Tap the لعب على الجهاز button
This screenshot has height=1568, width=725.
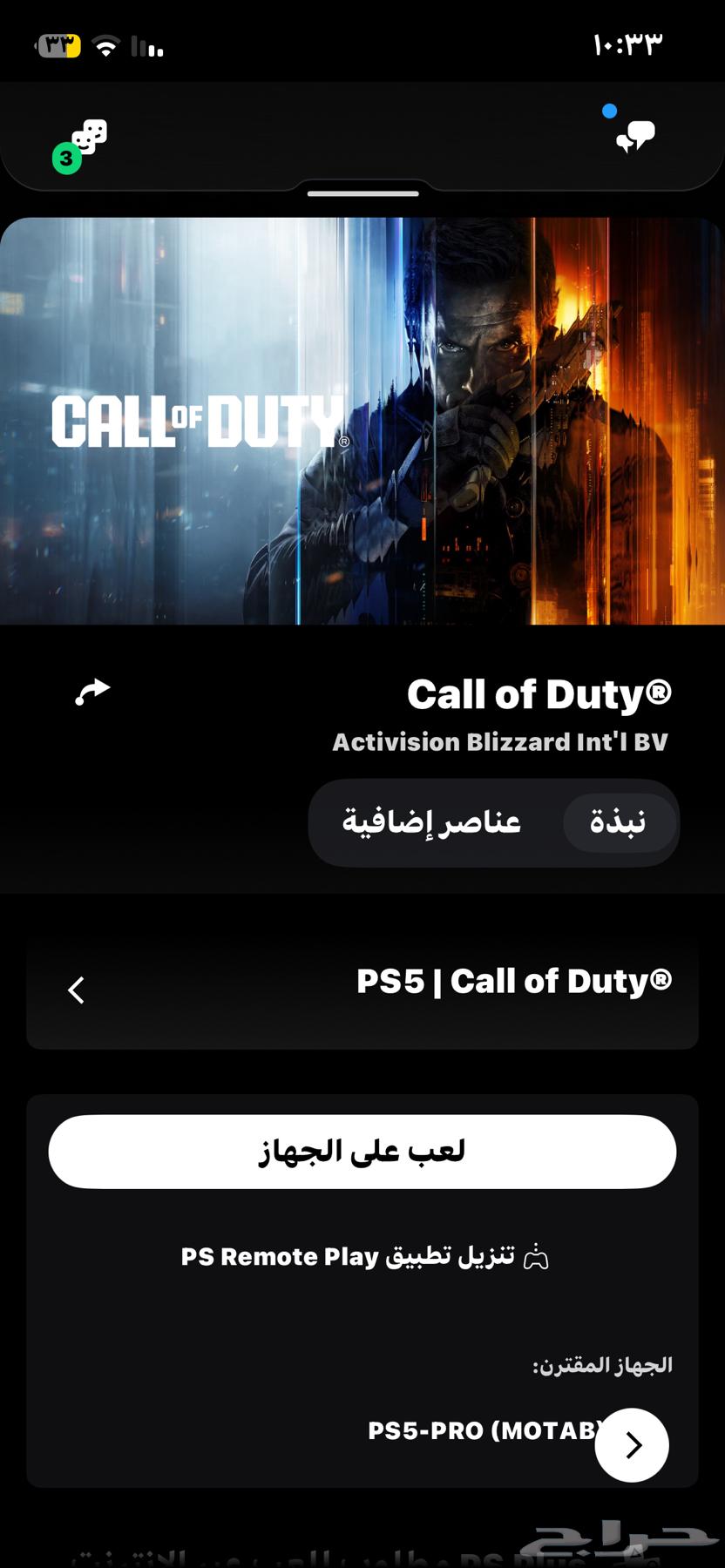click(362, 1152)
